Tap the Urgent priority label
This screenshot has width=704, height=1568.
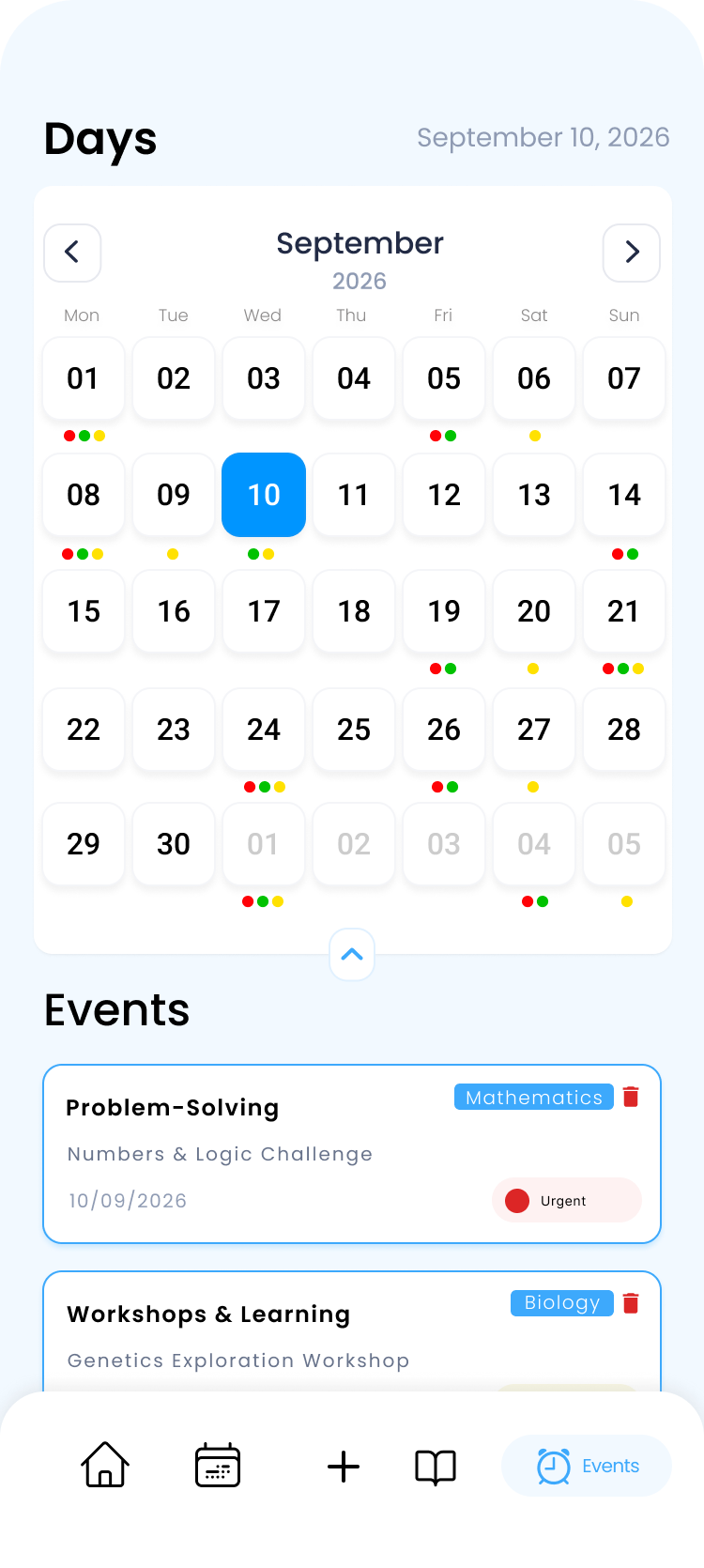coord(565,1200)
